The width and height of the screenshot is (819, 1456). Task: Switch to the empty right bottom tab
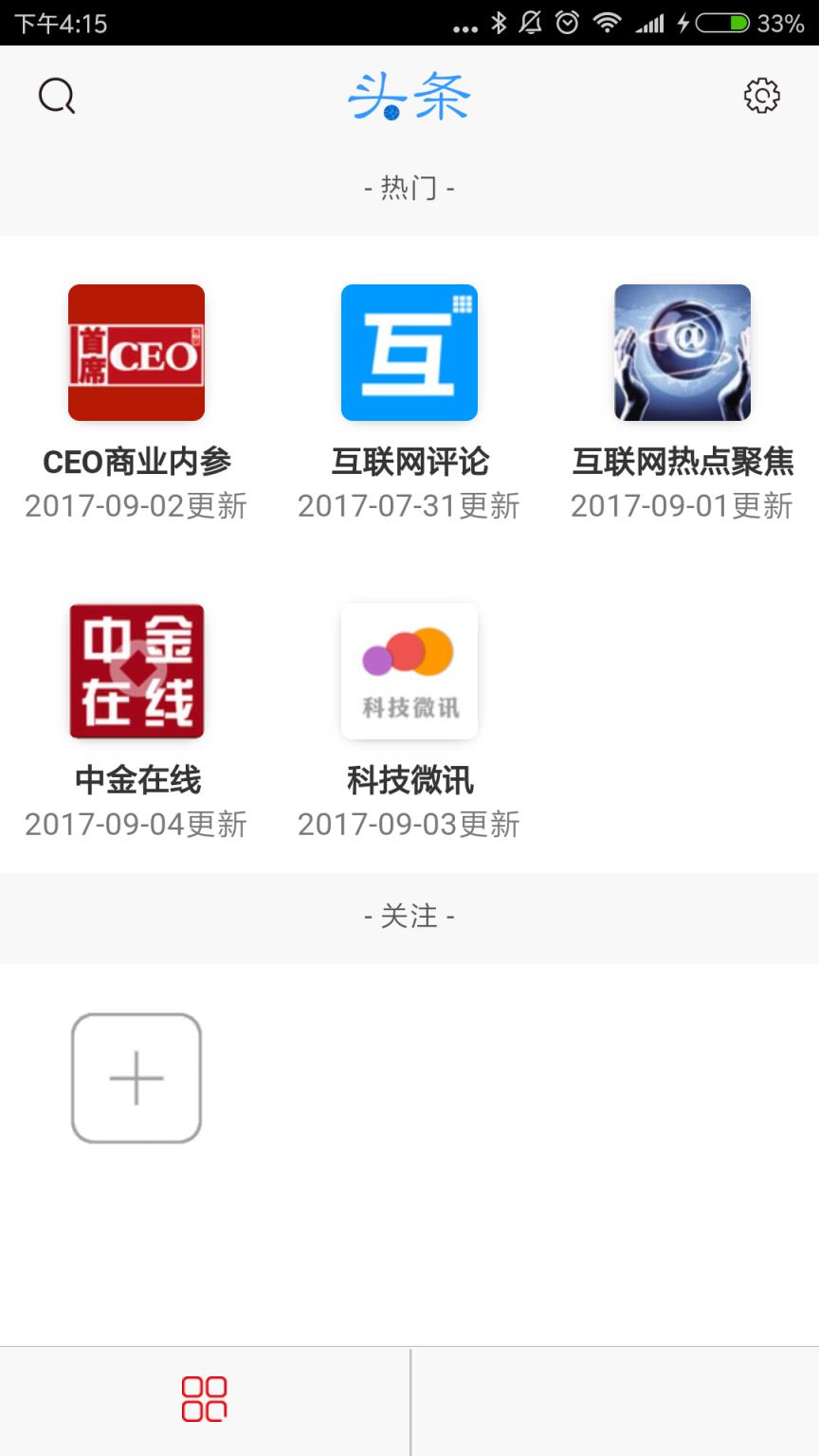[614, 1399]
